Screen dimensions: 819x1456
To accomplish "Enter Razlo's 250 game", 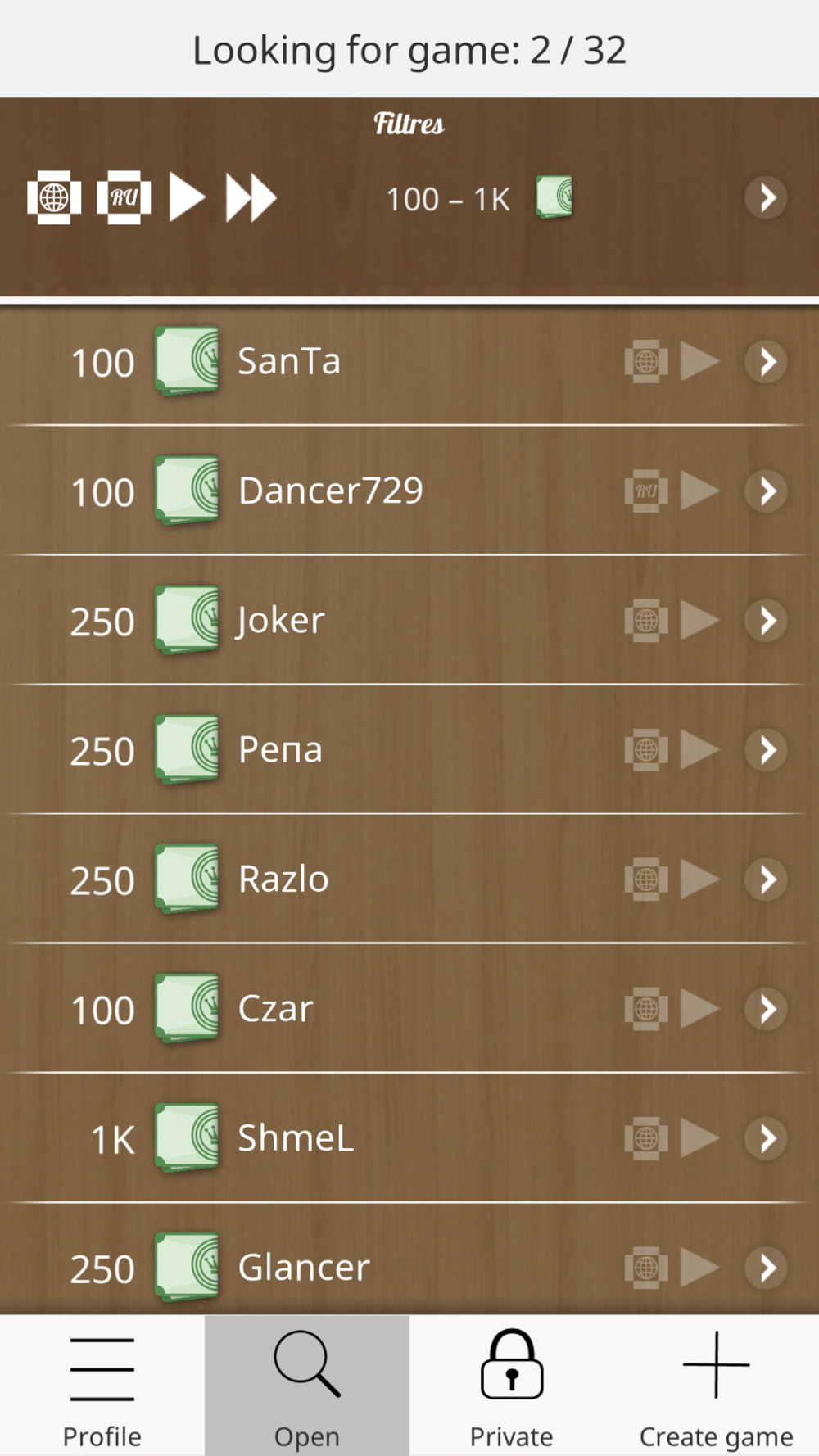I will coord(767,879).
